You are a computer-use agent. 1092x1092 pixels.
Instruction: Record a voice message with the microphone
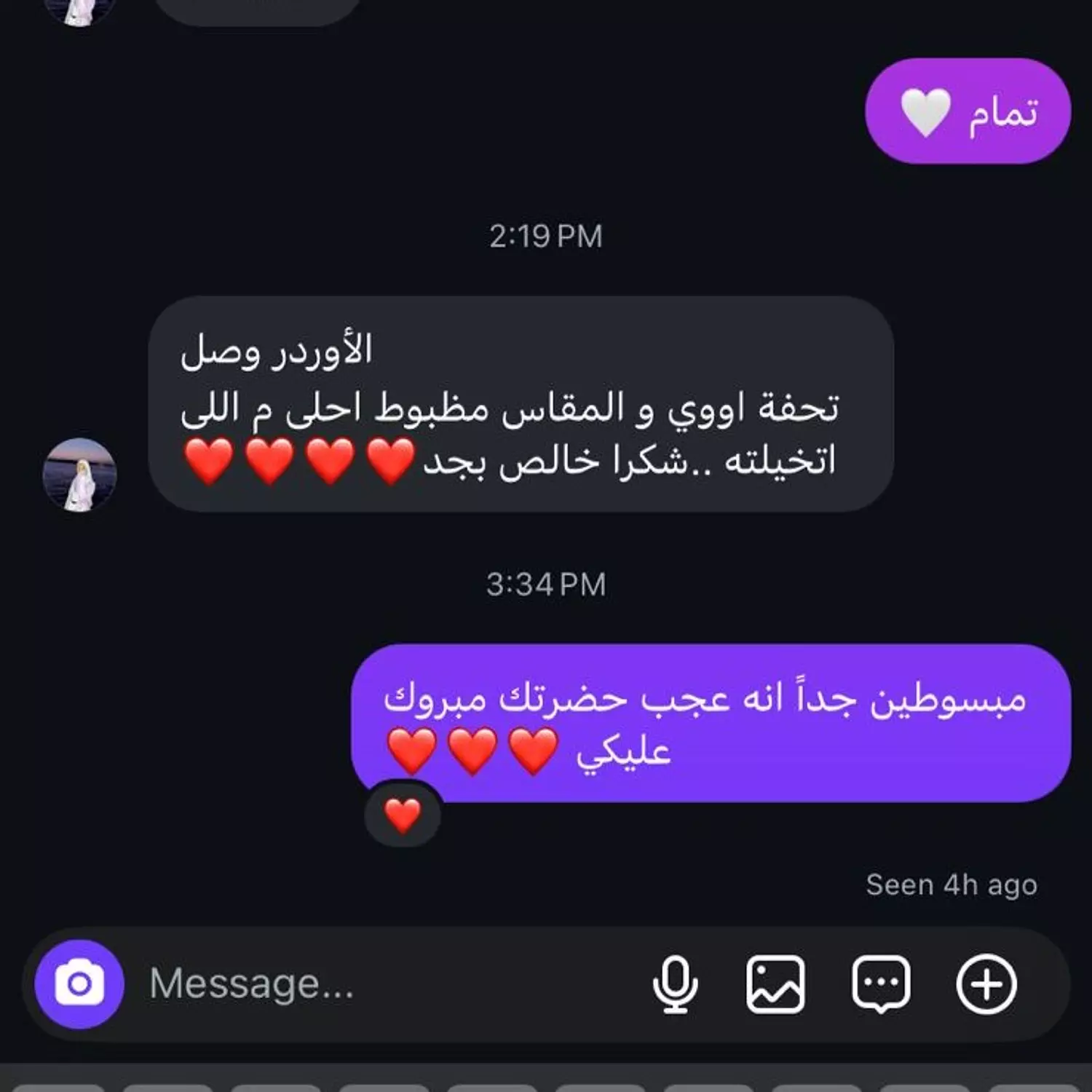click(675, 984)
